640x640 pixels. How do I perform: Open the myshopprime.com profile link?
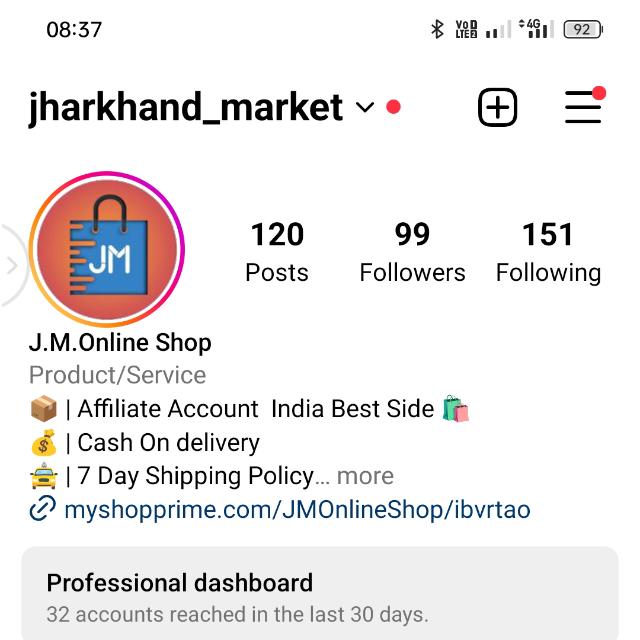click(296, 510)
